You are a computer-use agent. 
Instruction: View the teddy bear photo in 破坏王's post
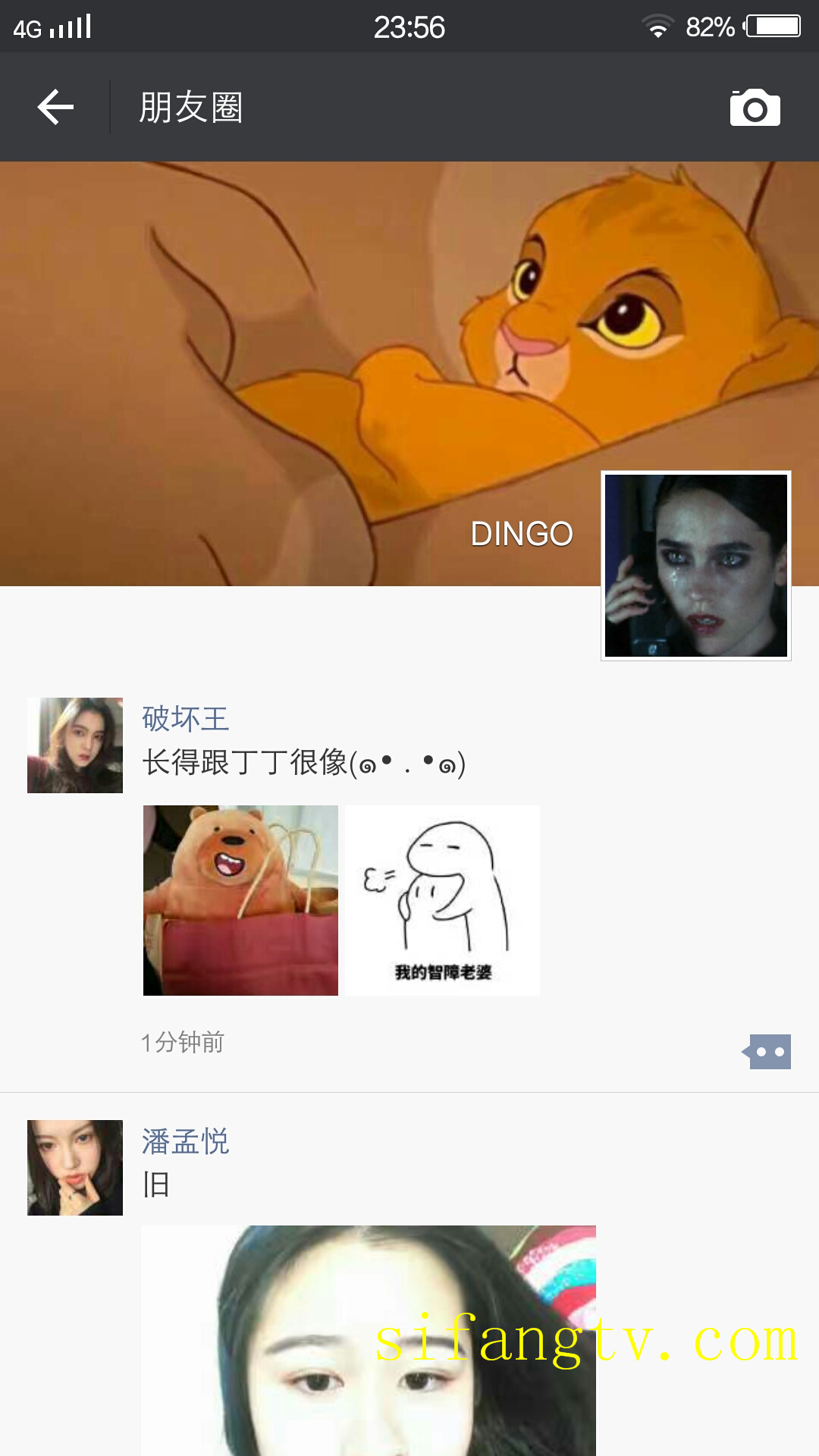pyautogui.click(x=240, y=900)
